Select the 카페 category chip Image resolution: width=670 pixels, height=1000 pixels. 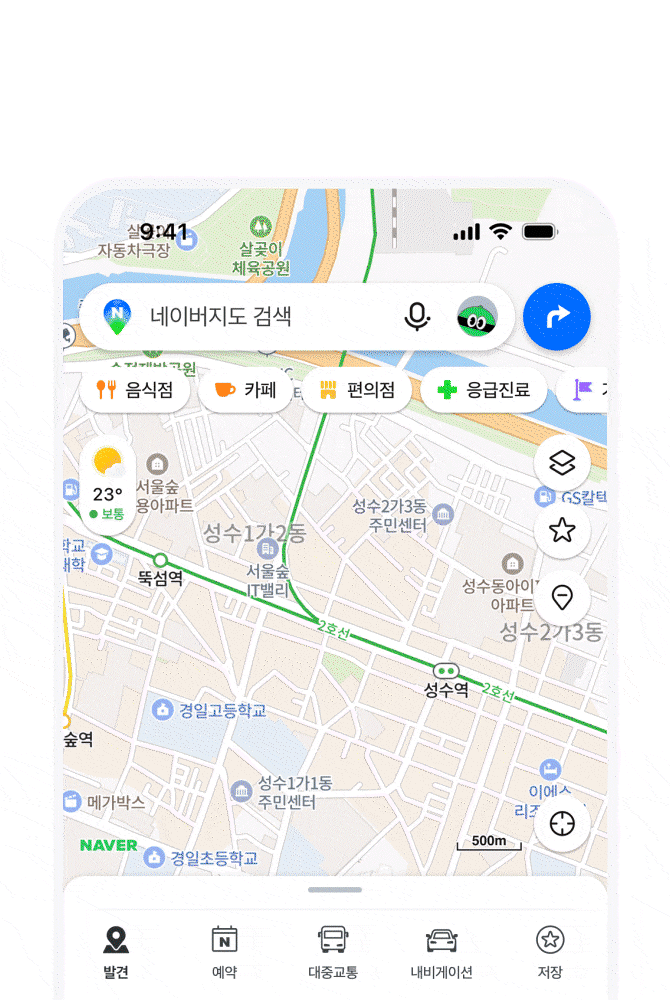[x=245, y=390]
